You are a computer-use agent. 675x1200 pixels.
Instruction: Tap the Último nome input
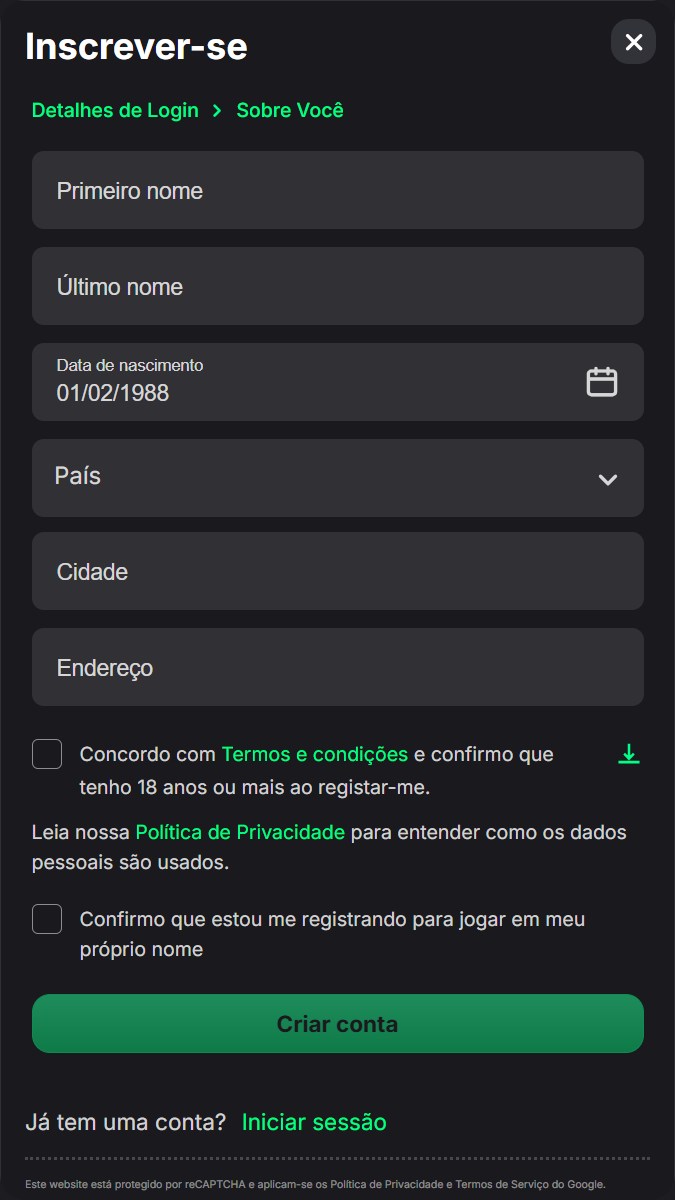pyautogui.click(x=337, y=286)
